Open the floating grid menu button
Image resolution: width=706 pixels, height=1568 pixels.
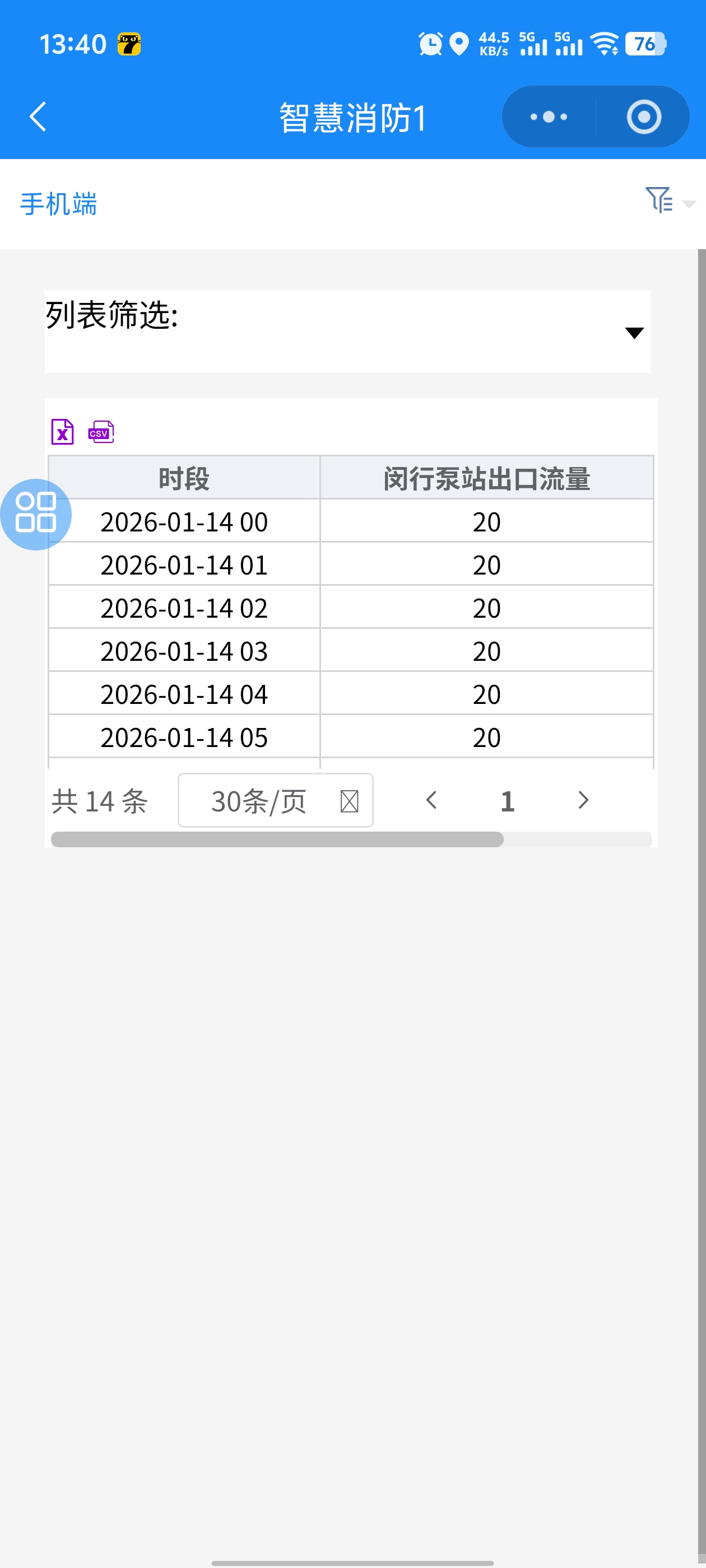[36, 514]
